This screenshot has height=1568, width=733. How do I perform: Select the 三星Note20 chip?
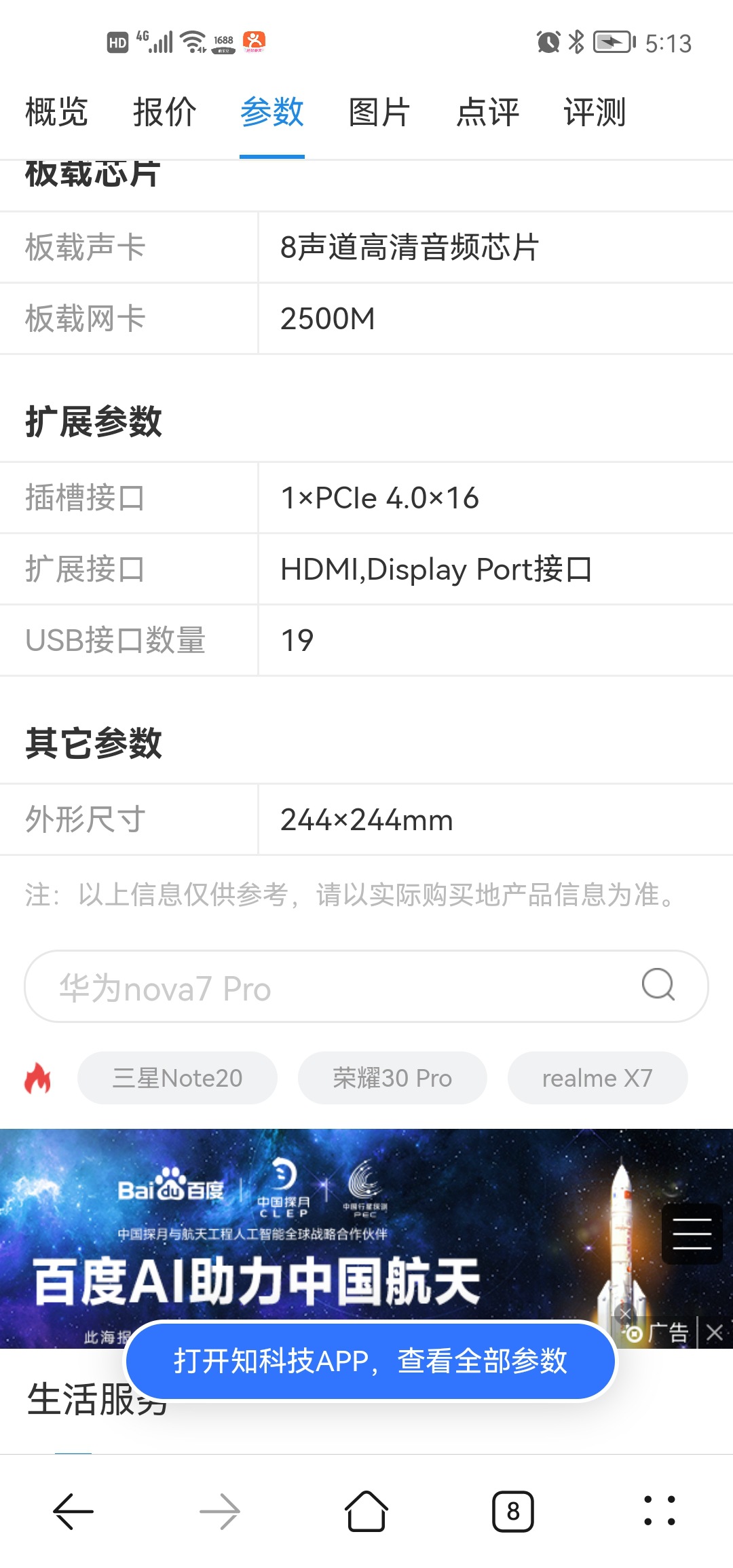[177, 1078]
